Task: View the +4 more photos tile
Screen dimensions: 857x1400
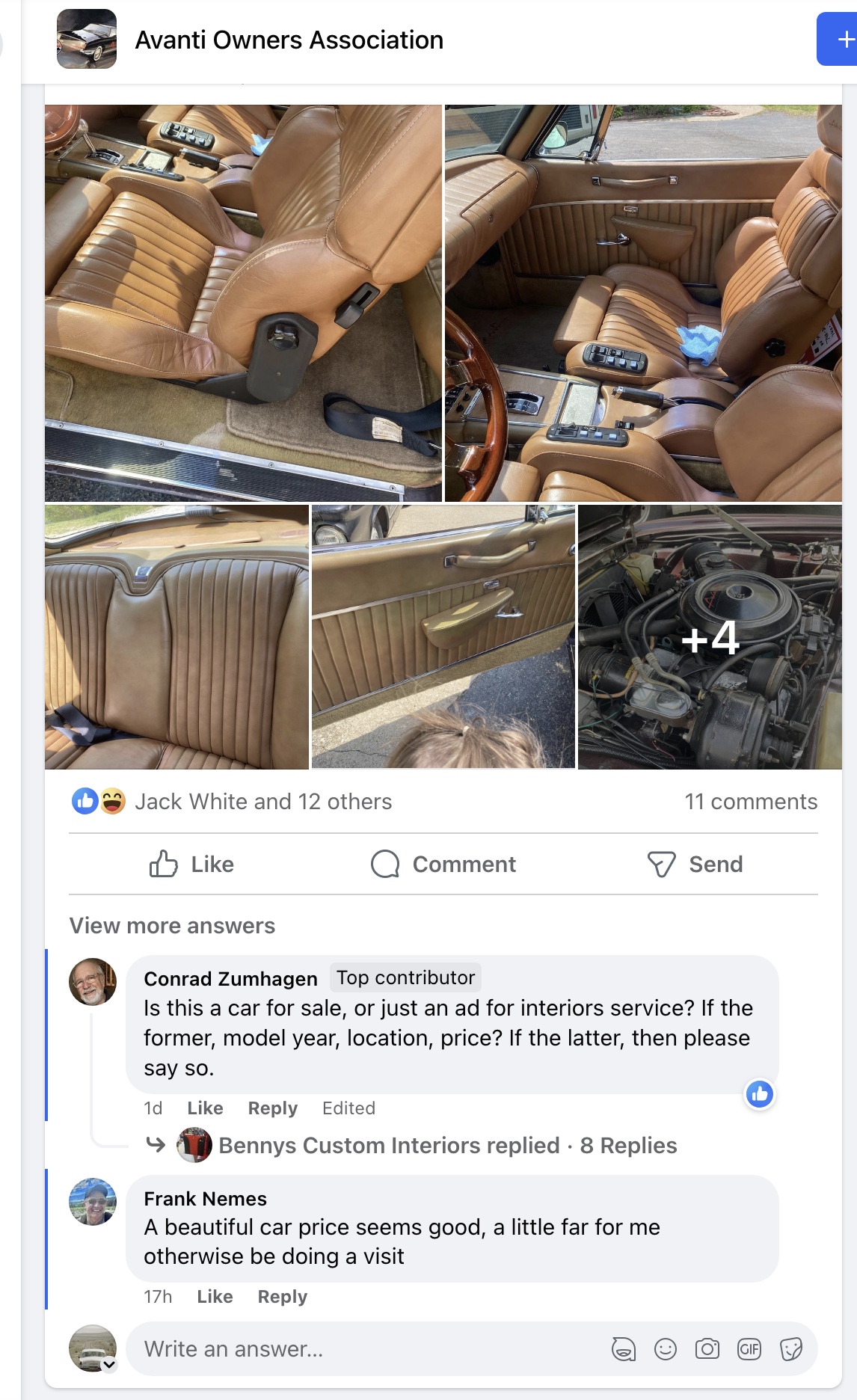Action: coord(710,637)
